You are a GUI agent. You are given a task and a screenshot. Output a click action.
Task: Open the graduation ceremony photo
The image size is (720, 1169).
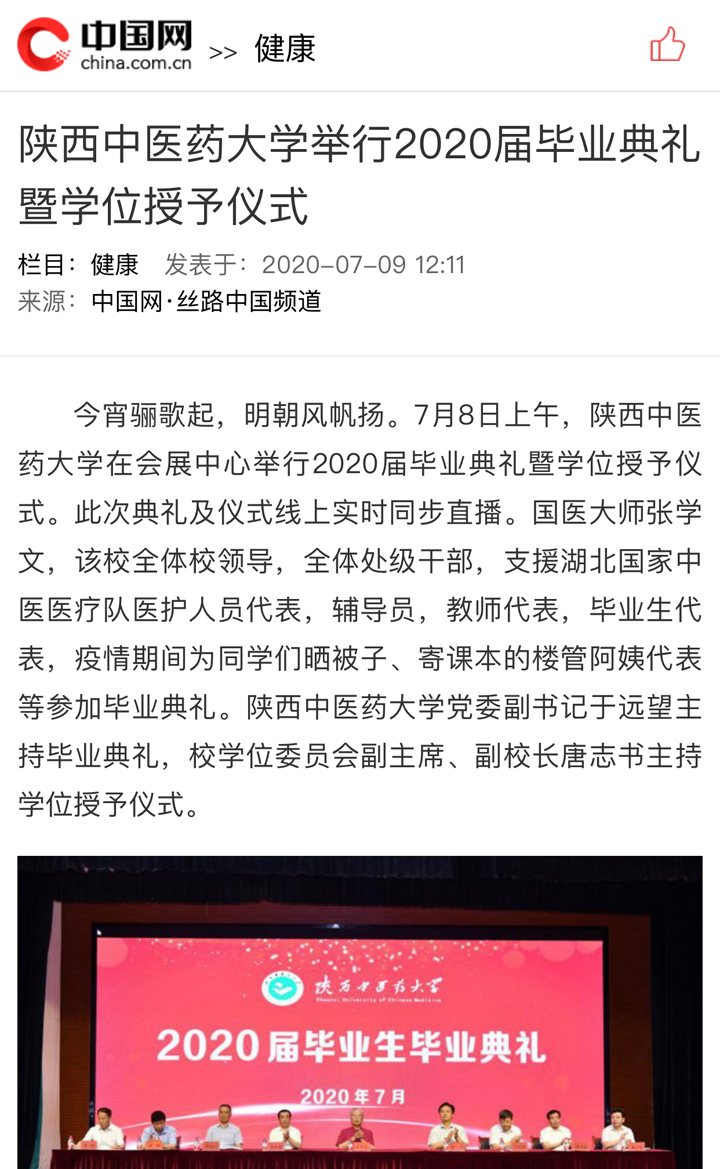tap(360, 1010)
